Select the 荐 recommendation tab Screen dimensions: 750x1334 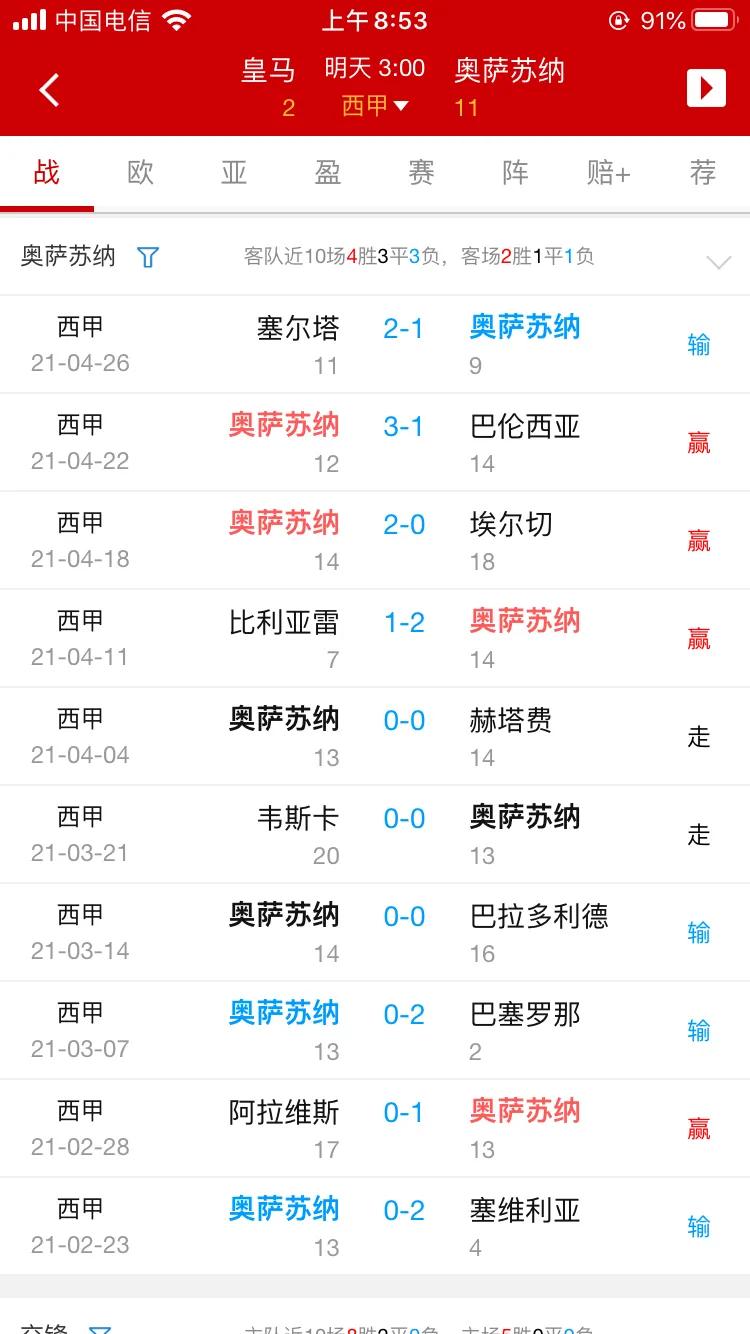pos(701,172)
